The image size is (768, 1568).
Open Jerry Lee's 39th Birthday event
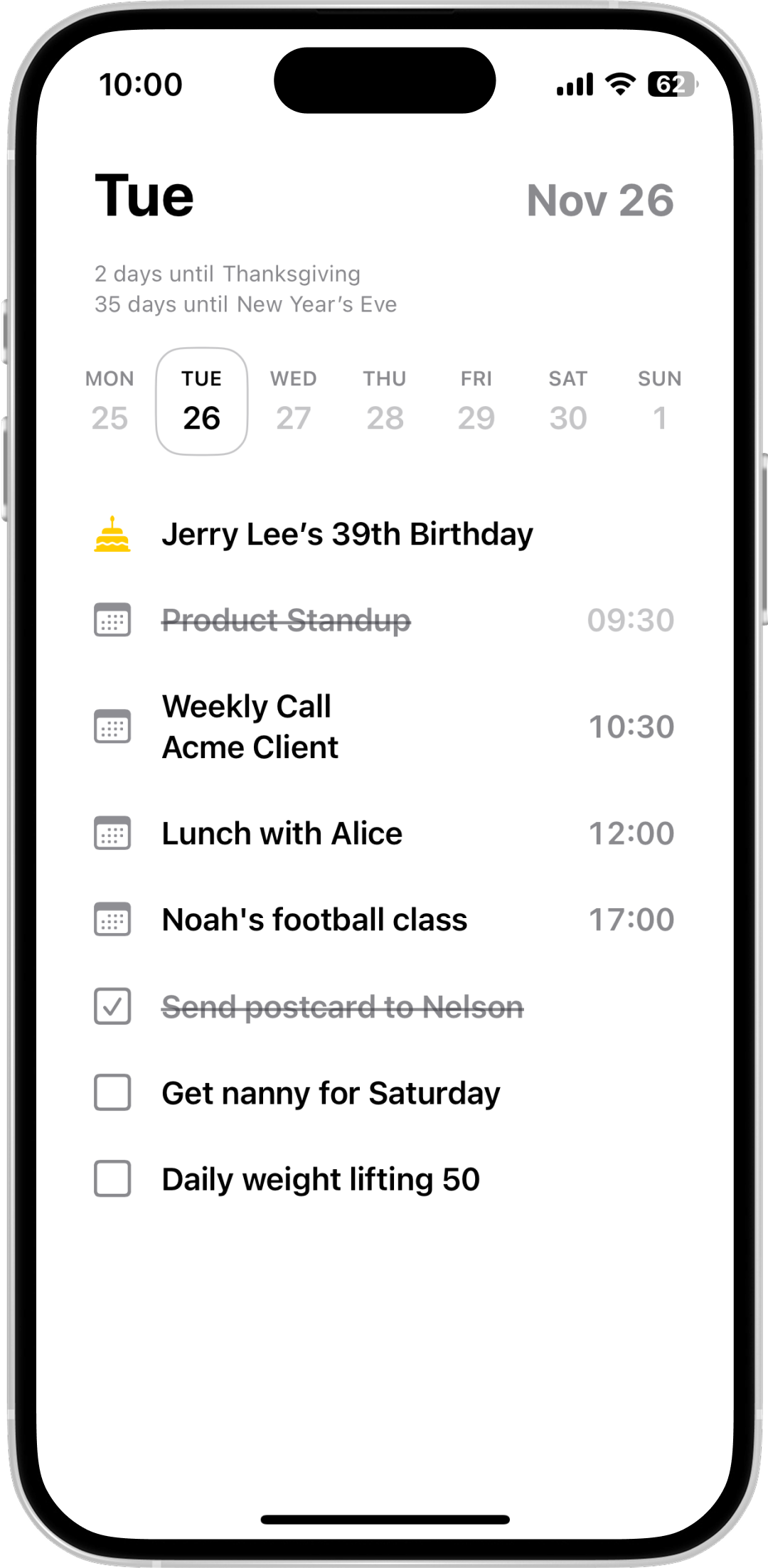[x=347, y=534]
